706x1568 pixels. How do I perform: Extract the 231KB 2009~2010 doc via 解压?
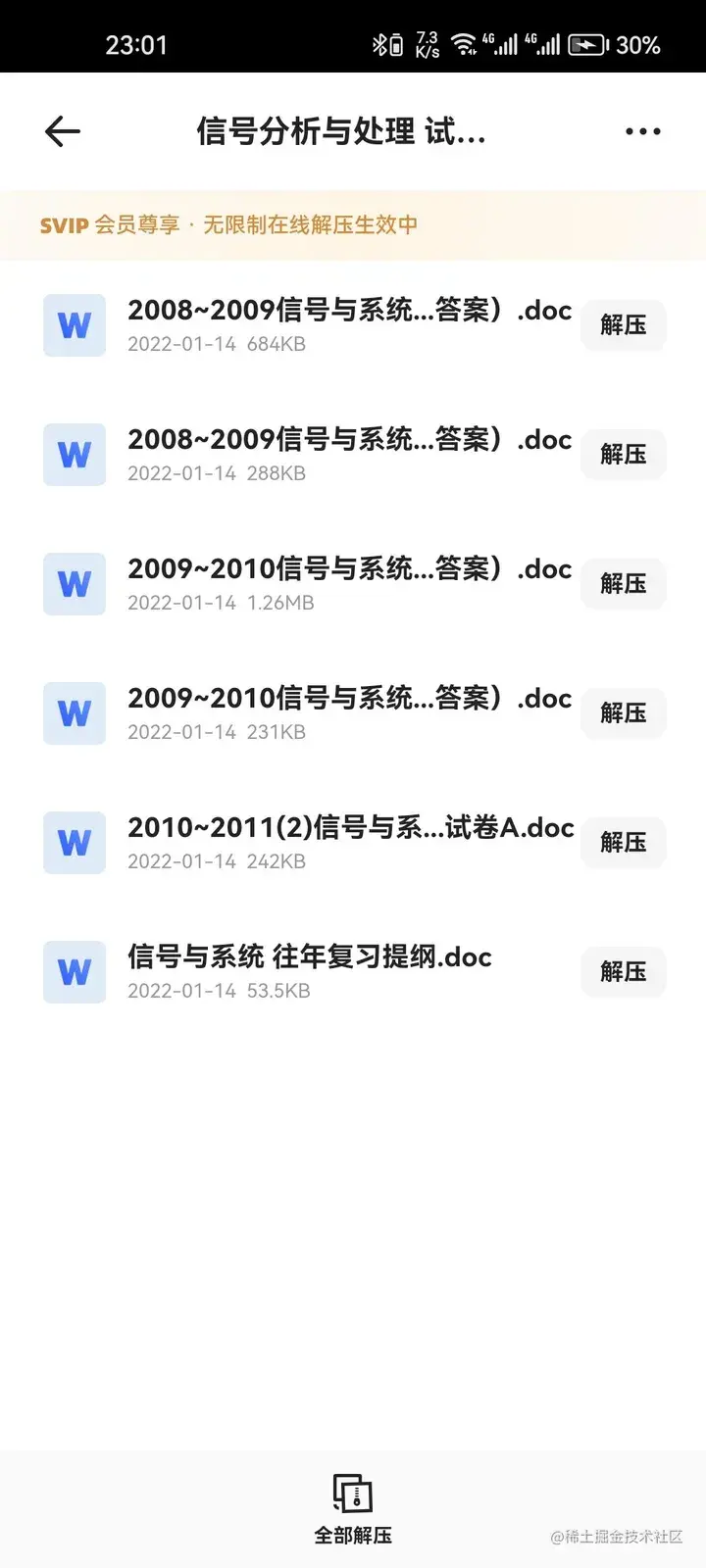(x=623, y=713)
